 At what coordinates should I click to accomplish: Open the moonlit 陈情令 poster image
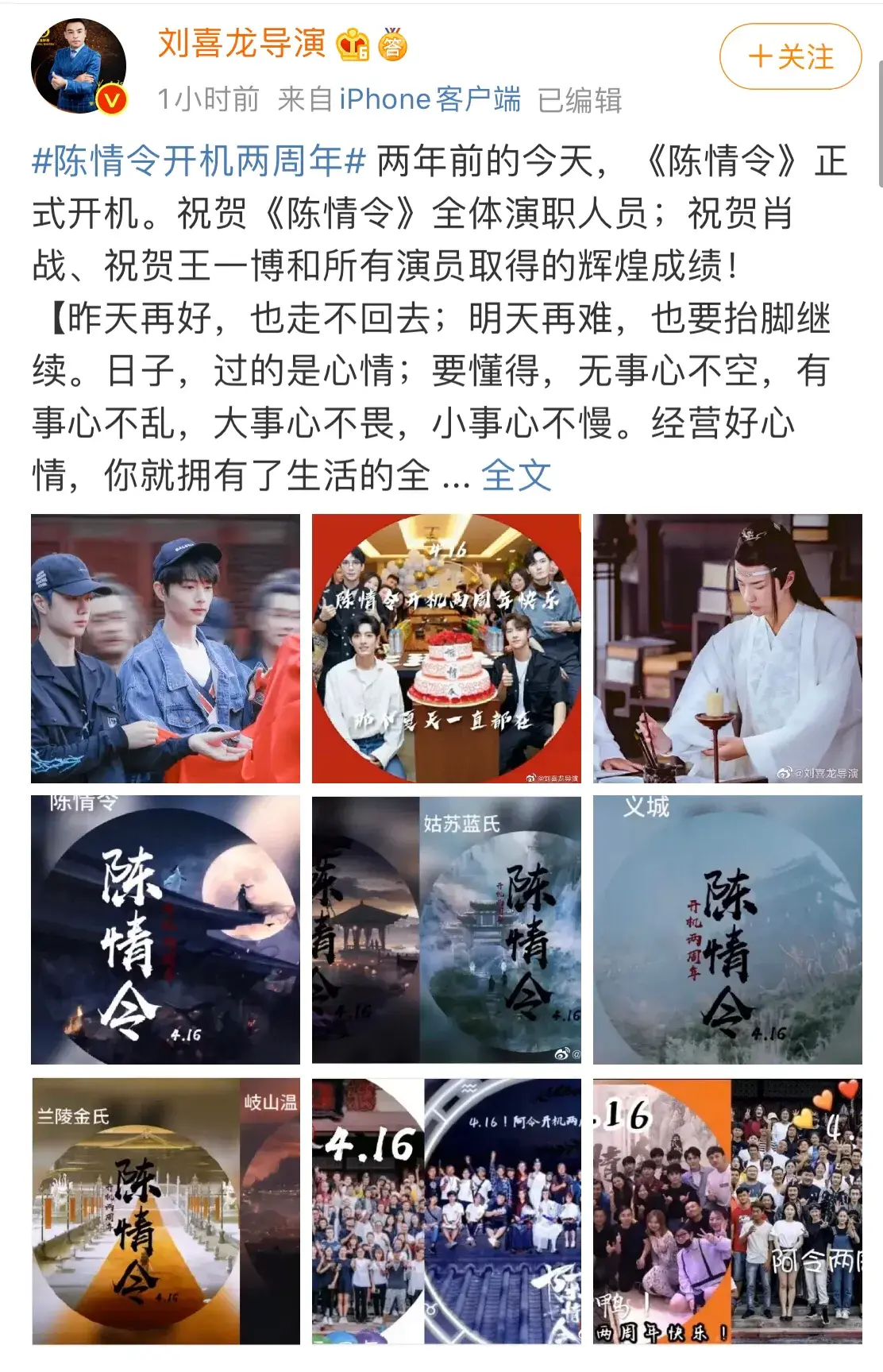165,929
